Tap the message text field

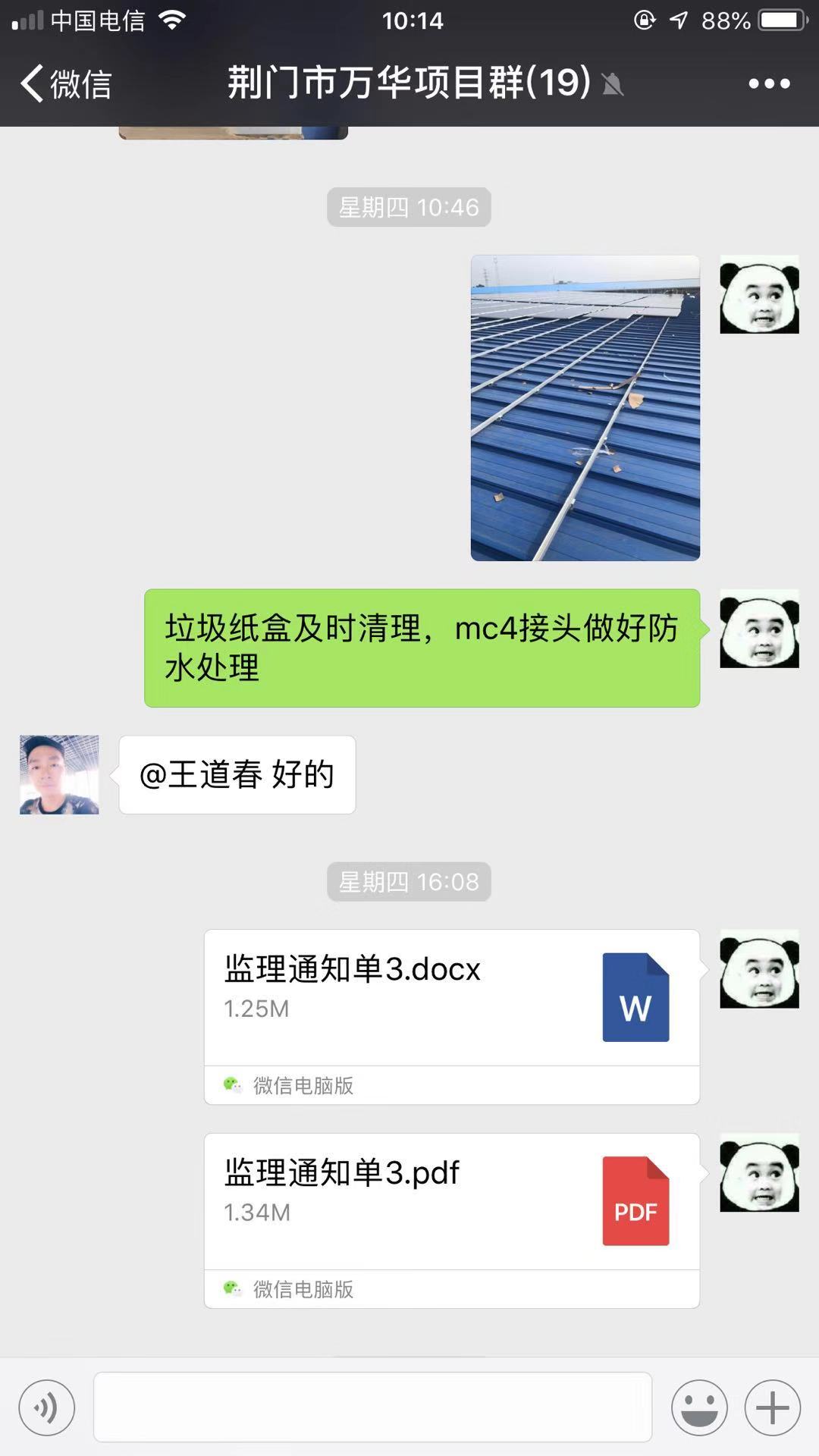coord(372,1407)
